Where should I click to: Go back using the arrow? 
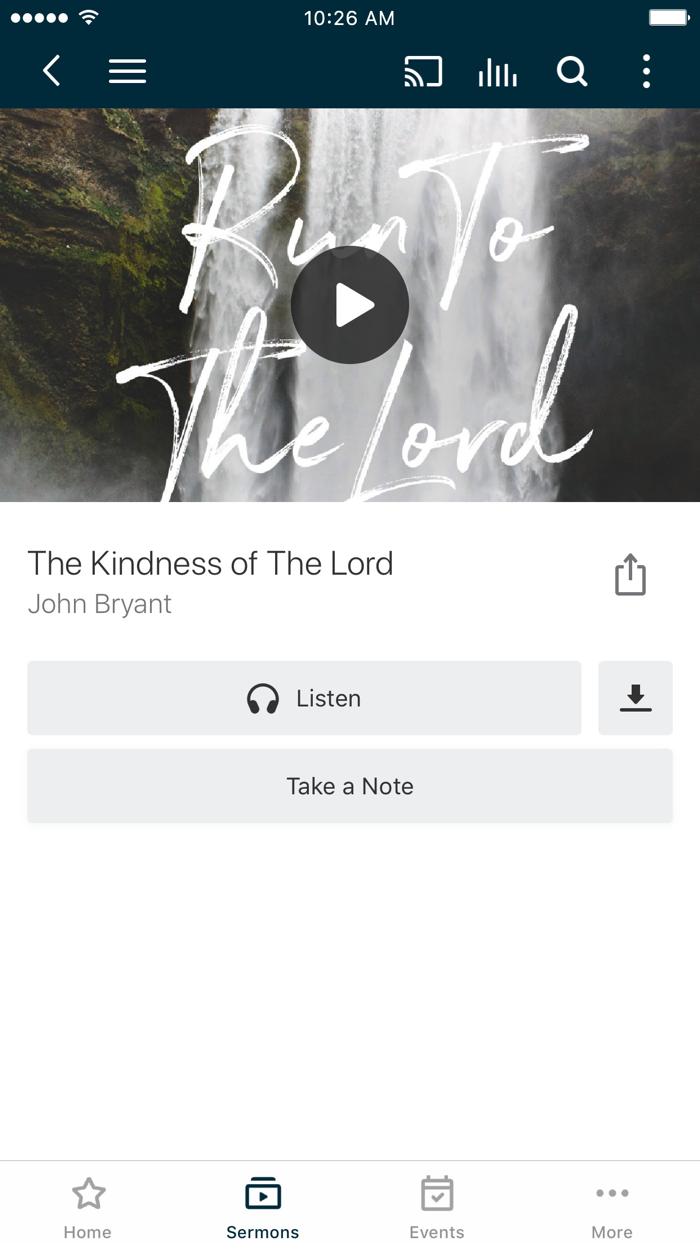point(52,71)
